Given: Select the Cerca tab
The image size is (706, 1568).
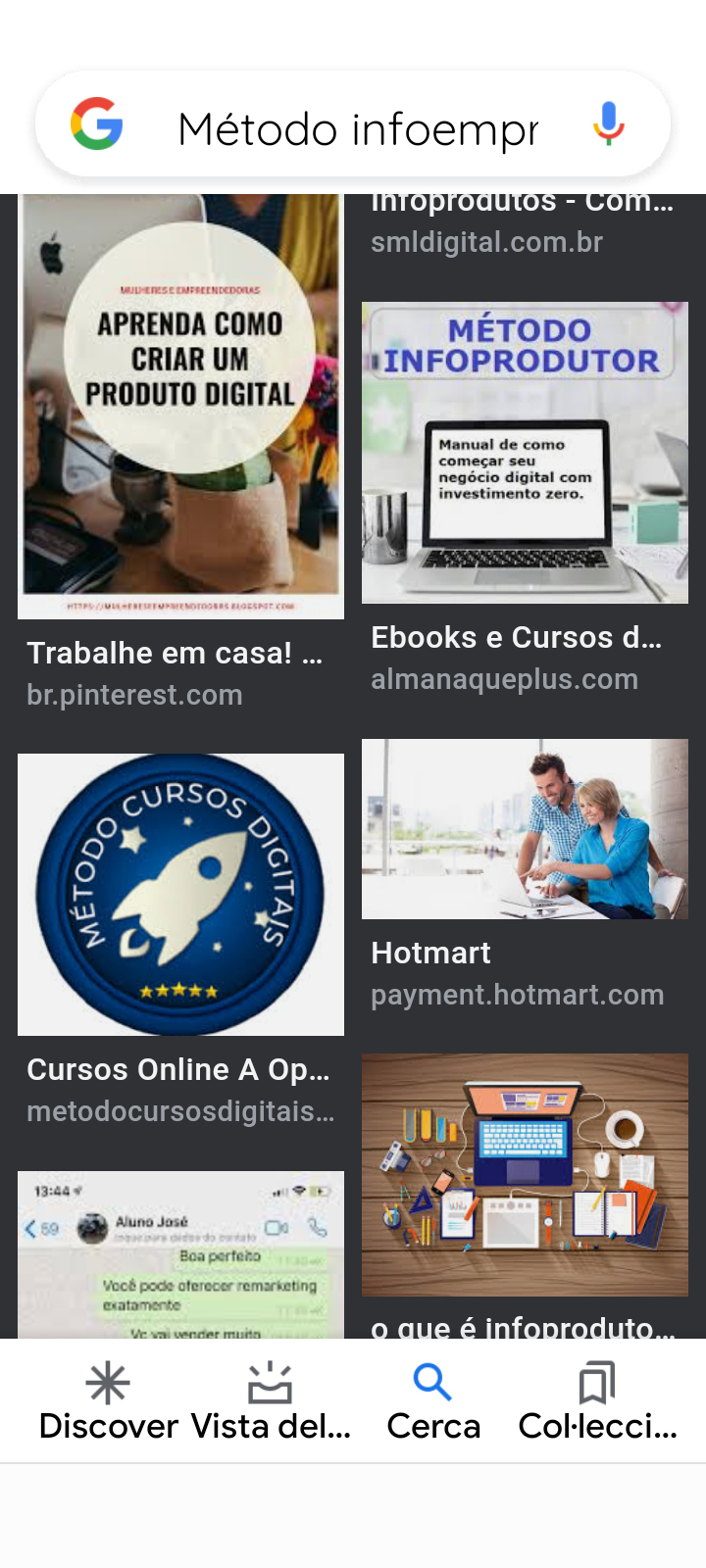Looking at the screenshot, I should 433,1401.
